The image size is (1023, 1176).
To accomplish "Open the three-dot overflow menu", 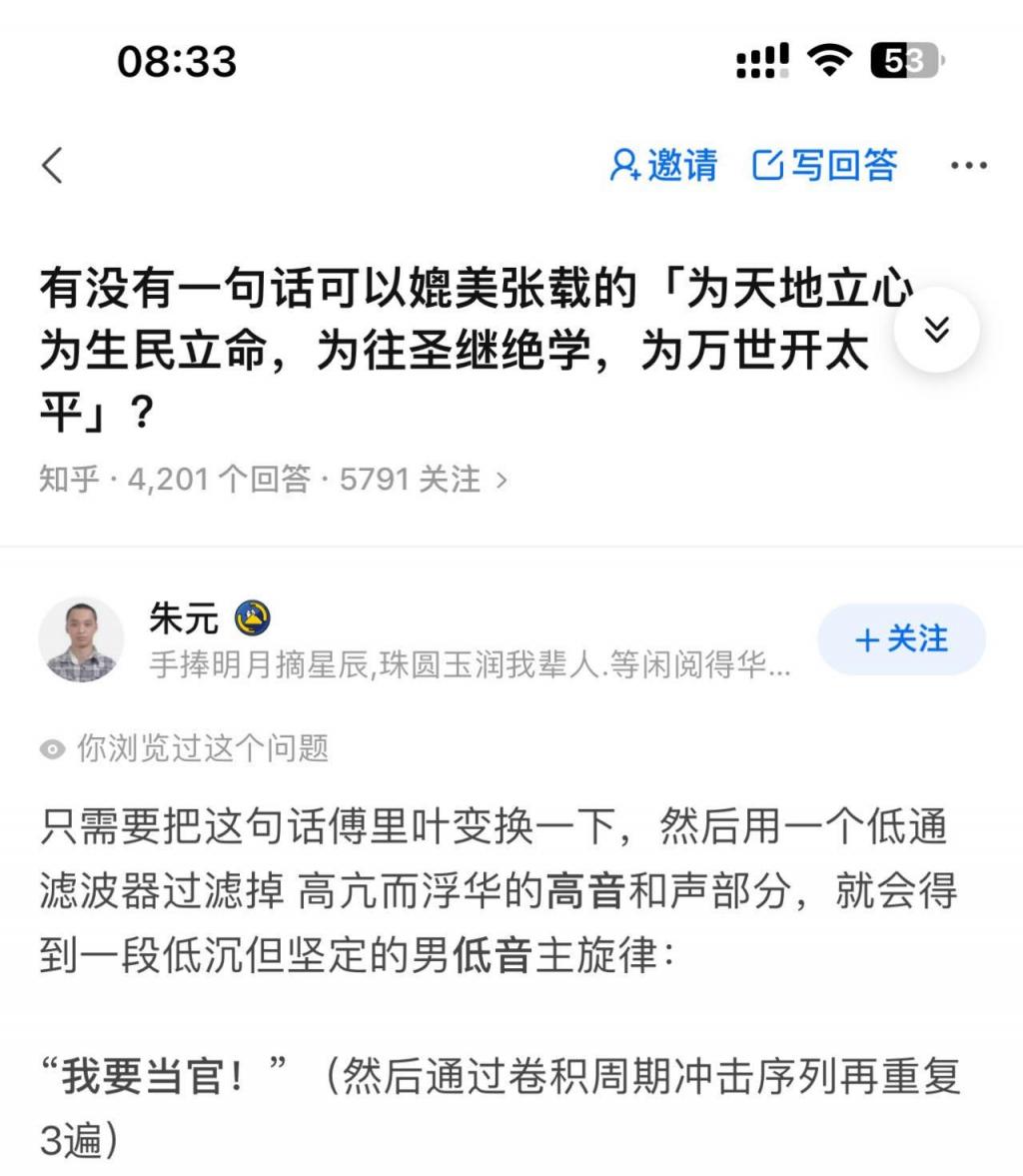I will 968,166.
